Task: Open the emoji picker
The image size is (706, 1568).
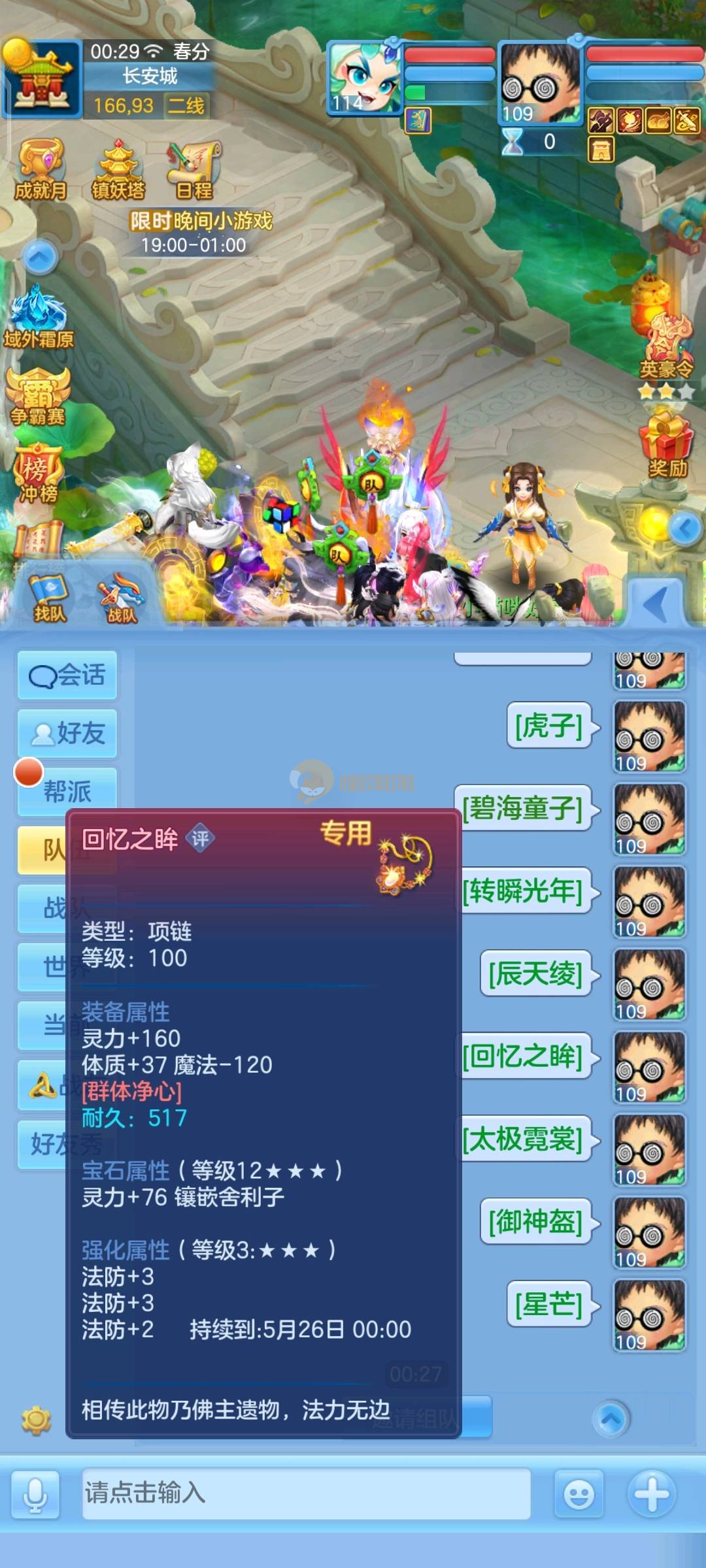Action: 579,1494
